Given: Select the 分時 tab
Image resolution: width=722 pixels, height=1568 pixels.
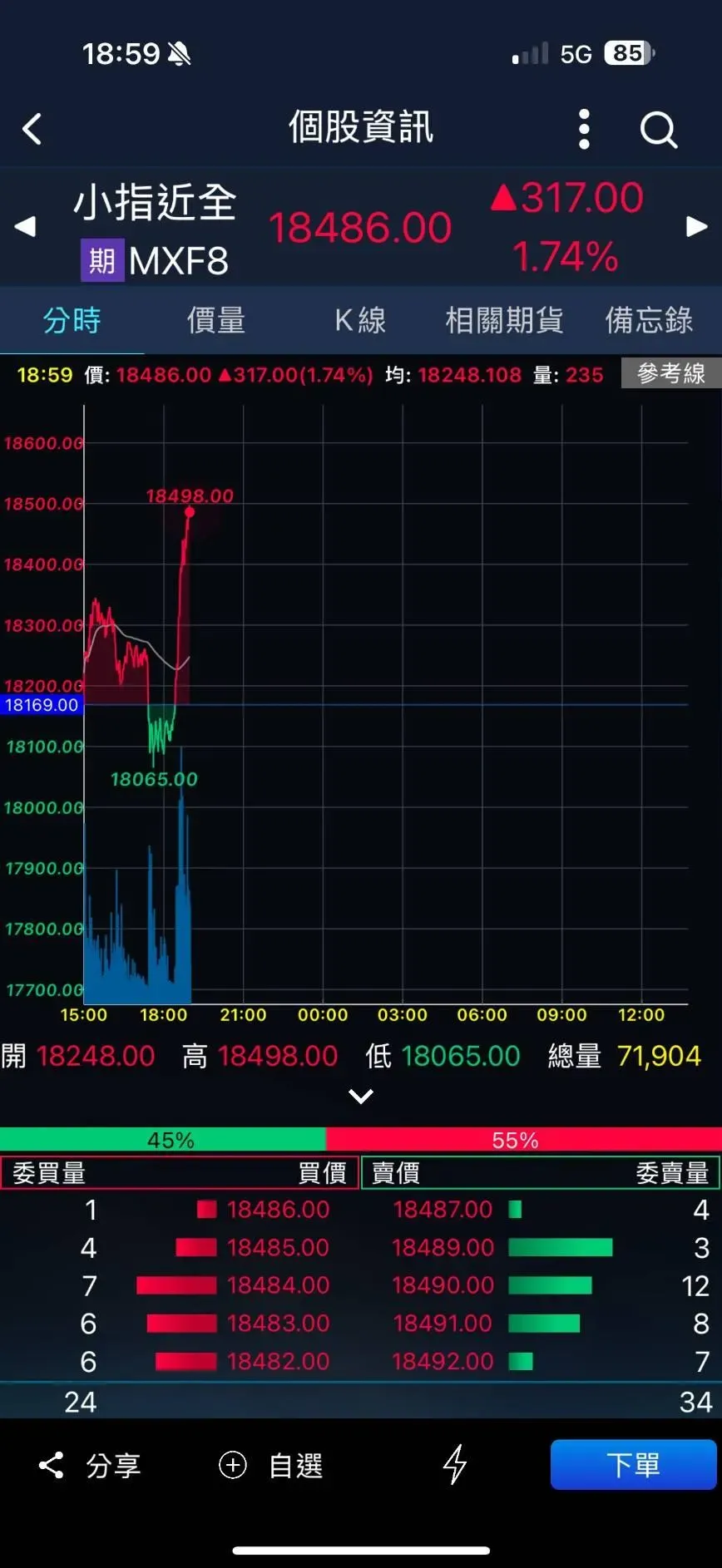Looking at the screenshot, I should 72,320.
